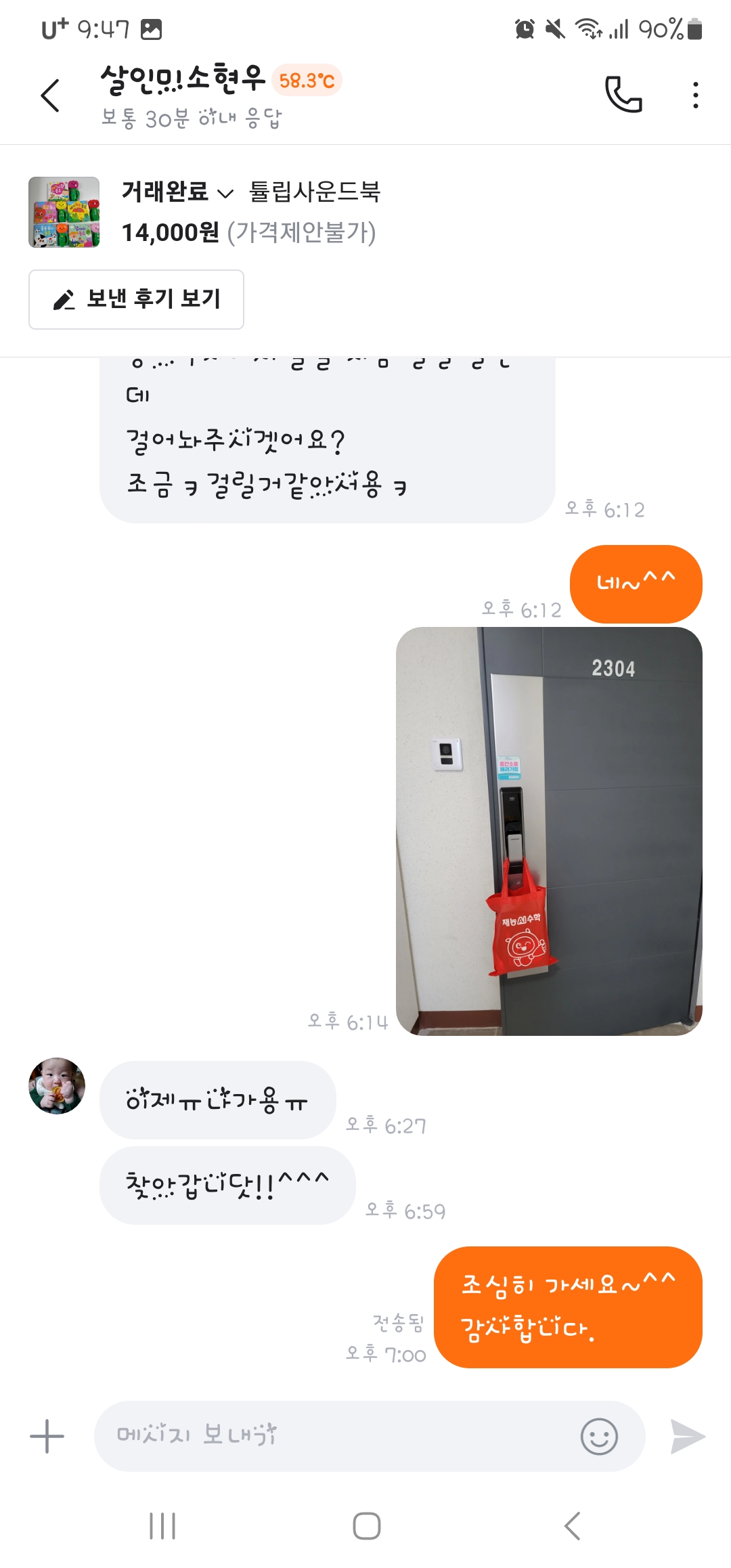
Task: Open the 튤립사운드북 item thumbnail
Action: pos(64,213)
